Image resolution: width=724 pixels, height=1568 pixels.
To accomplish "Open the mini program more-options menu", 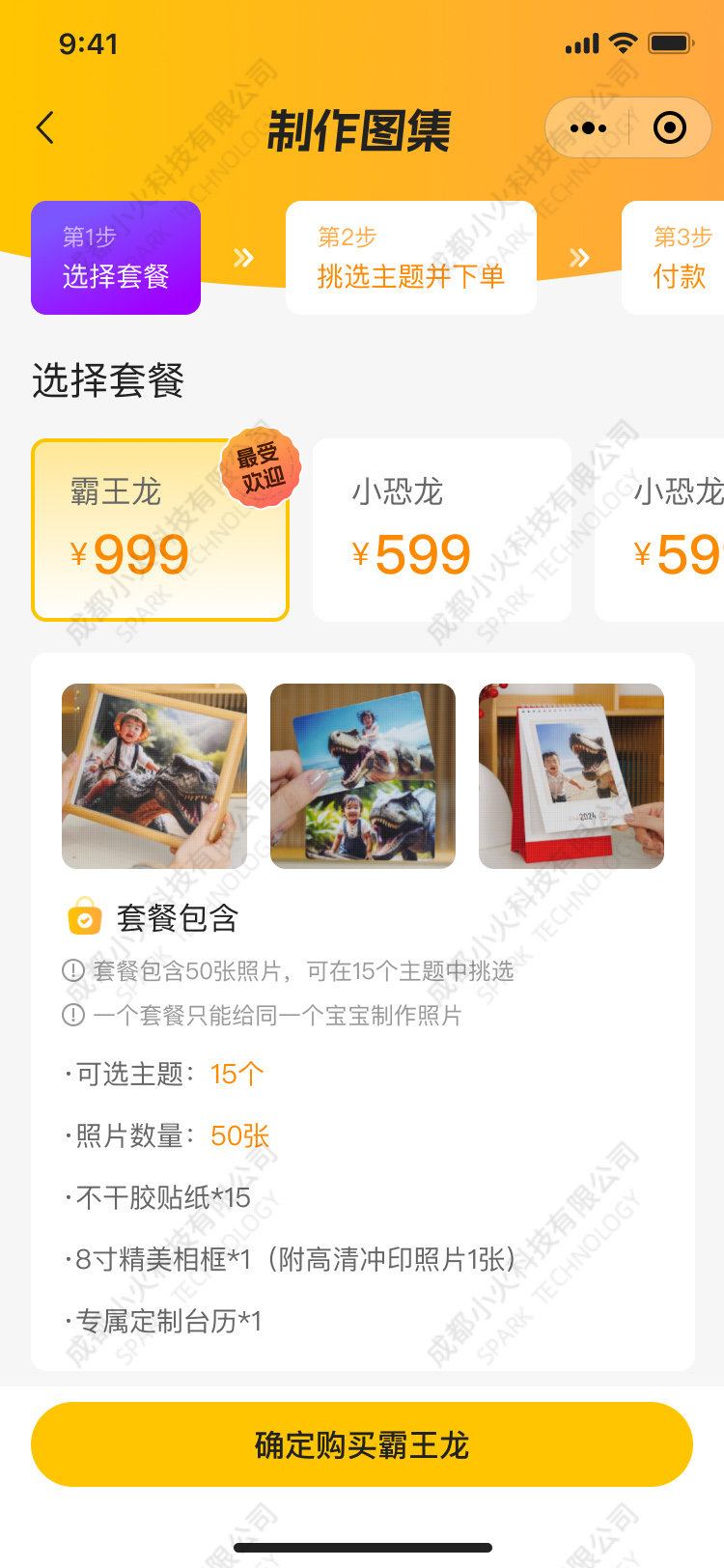I will point(588,127).
